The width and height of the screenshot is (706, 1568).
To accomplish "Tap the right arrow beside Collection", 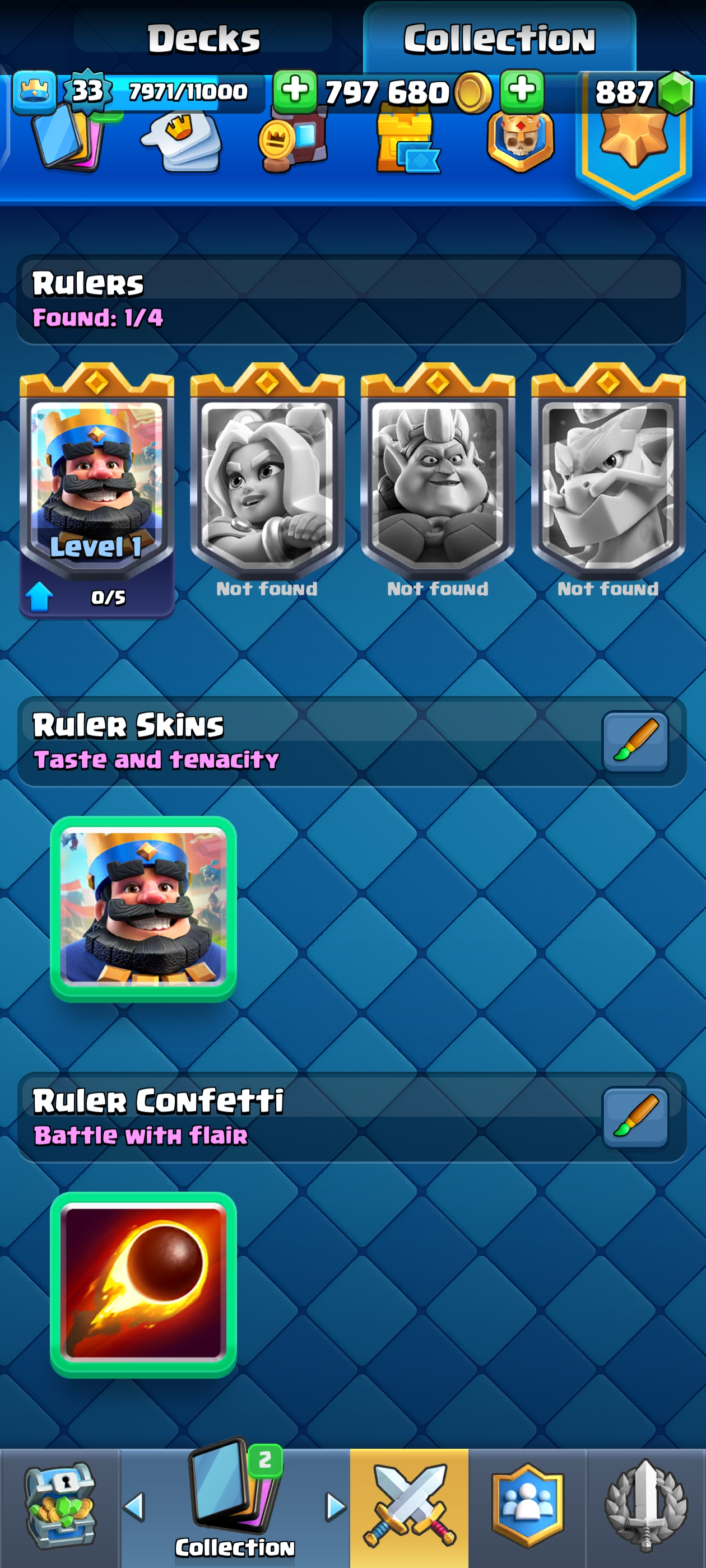I will pos(335,1506).
